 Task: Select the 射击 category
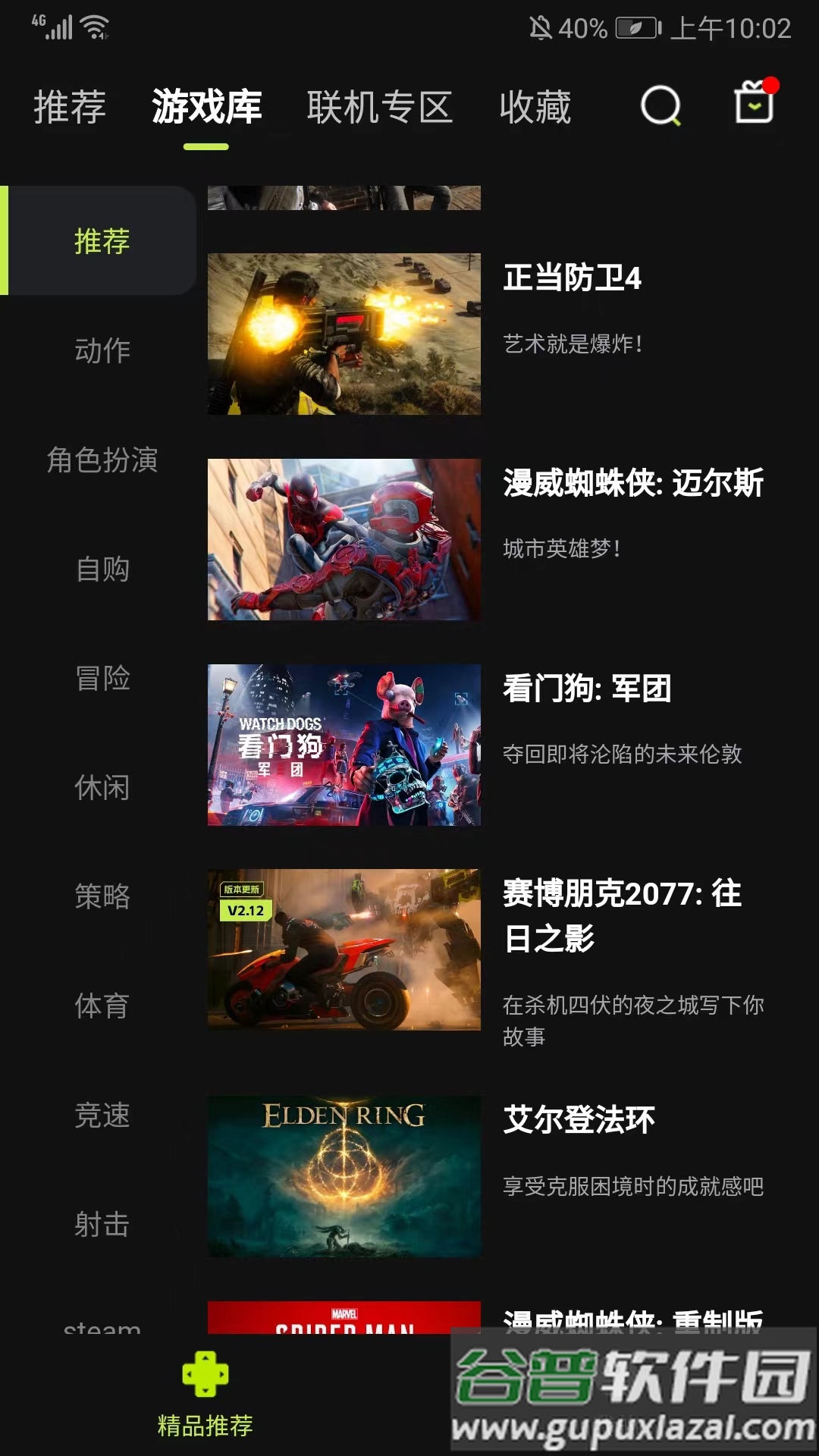point(103,1222)
